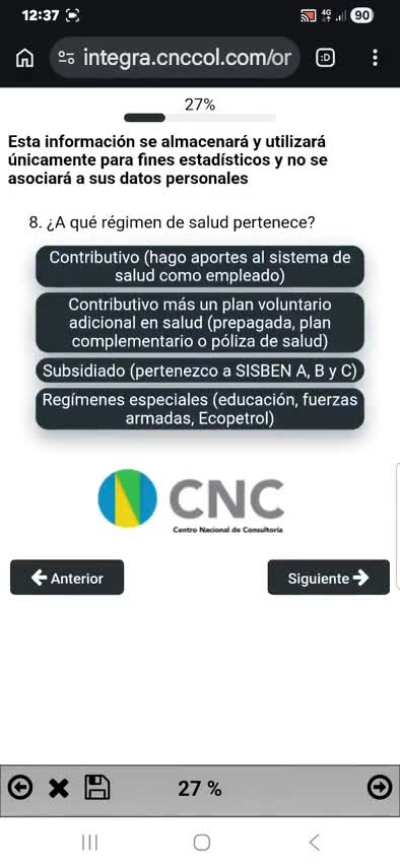Go back with the Anterior button
This screenshot has width=400, height=867.
point(67,578)
